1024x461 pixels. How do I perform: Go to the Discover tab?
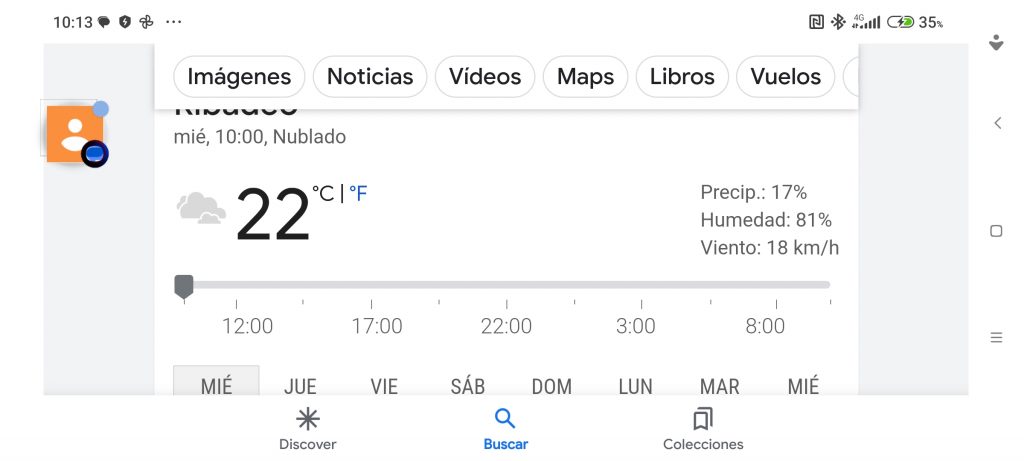click(x=308, y=429)
